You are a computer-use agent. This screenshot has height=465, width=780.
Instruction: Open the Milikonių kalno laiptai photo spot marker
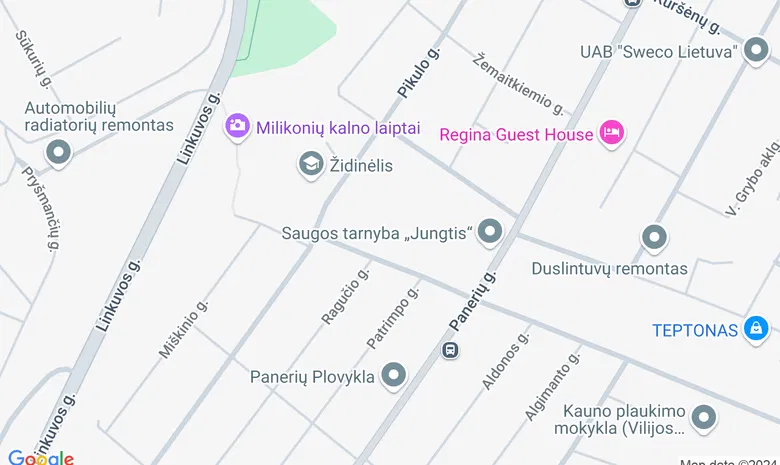pos(237,126)
